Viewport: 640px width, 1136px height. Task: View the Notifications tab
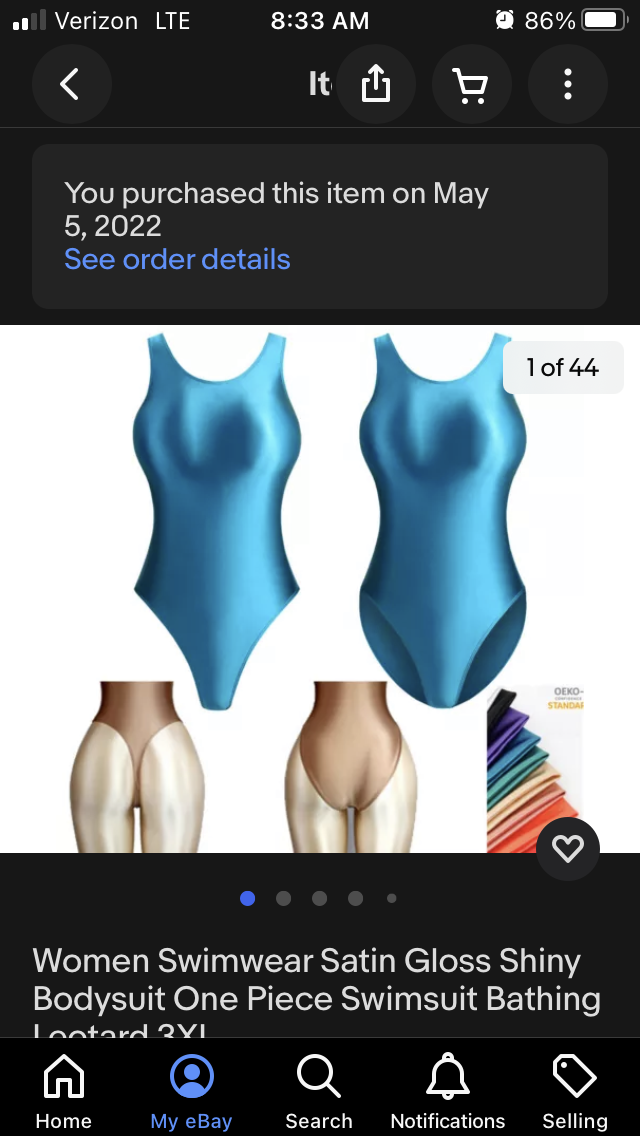pyautogui.click(x=447, y=1092)
